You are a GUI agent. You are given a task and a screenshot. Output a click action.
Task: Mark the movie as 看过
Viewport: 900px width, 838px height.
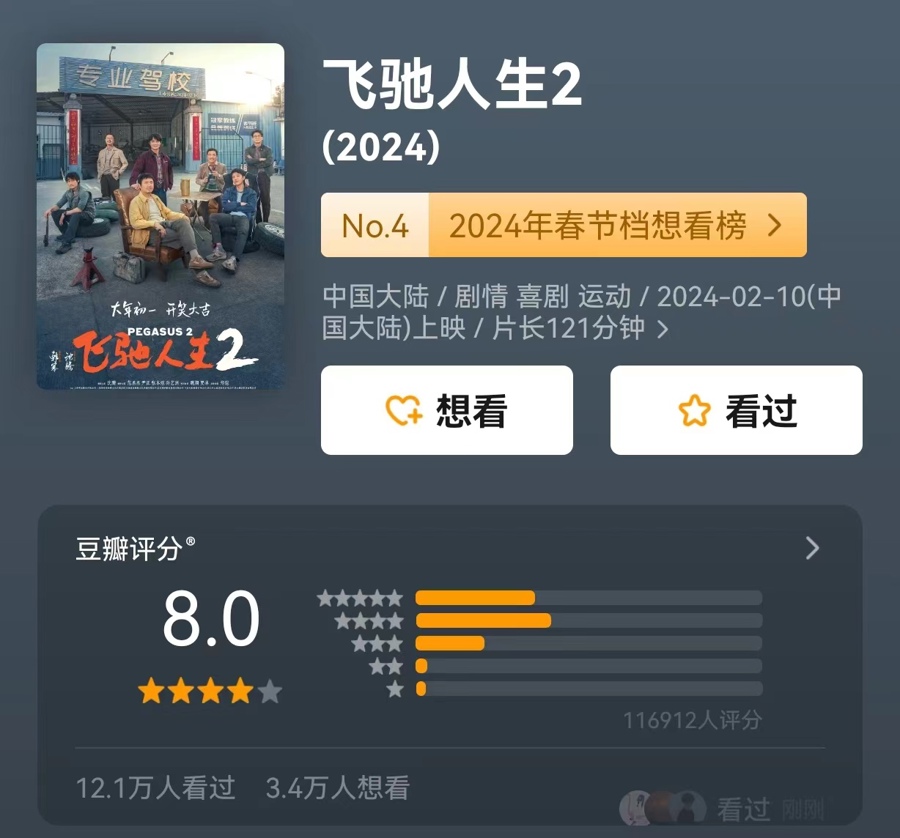(736, 410)
